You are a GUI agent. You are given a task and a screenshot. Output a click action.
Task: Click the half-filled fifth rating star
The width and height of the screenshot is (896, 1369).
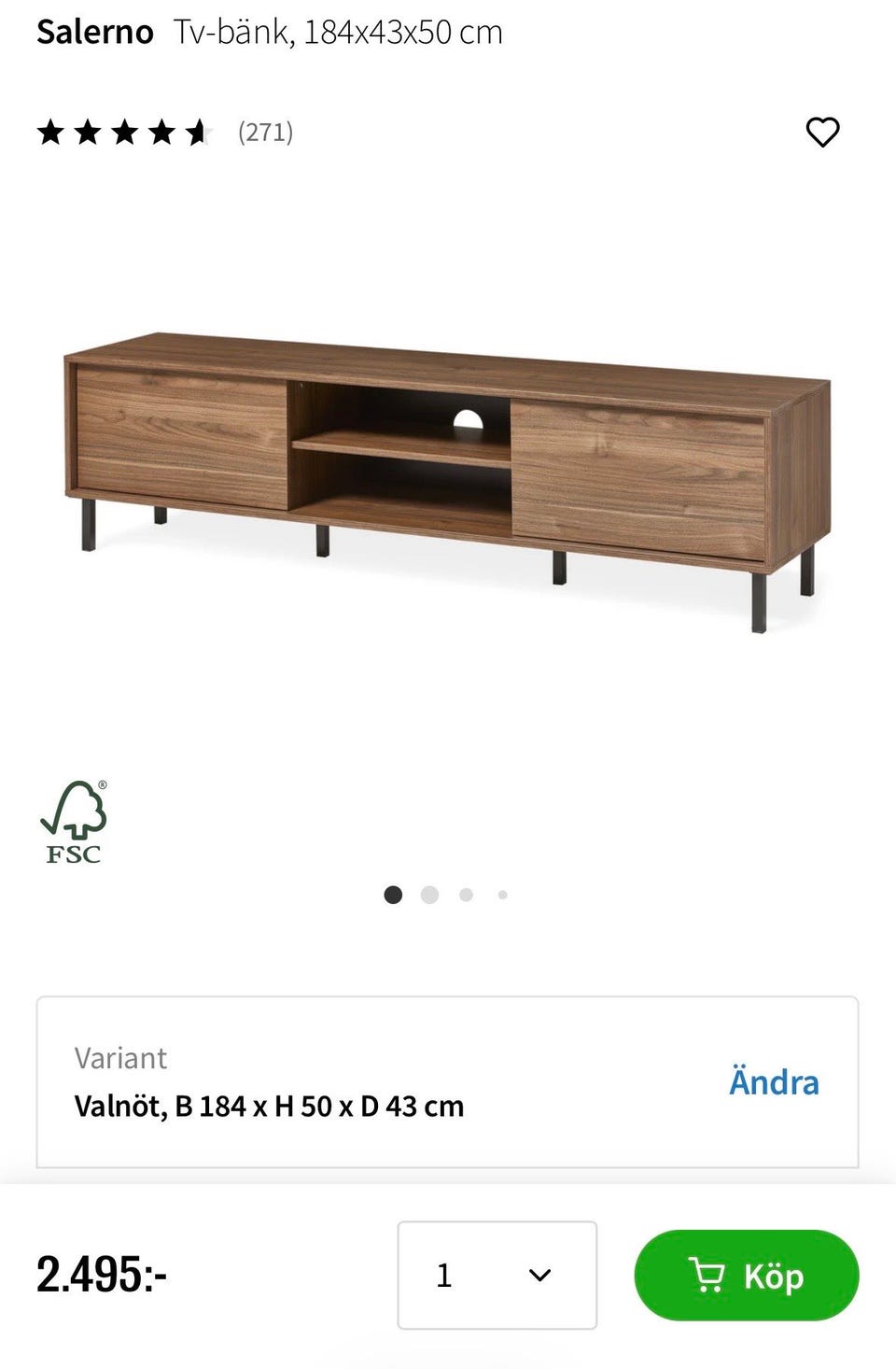(x=196, y=134)
